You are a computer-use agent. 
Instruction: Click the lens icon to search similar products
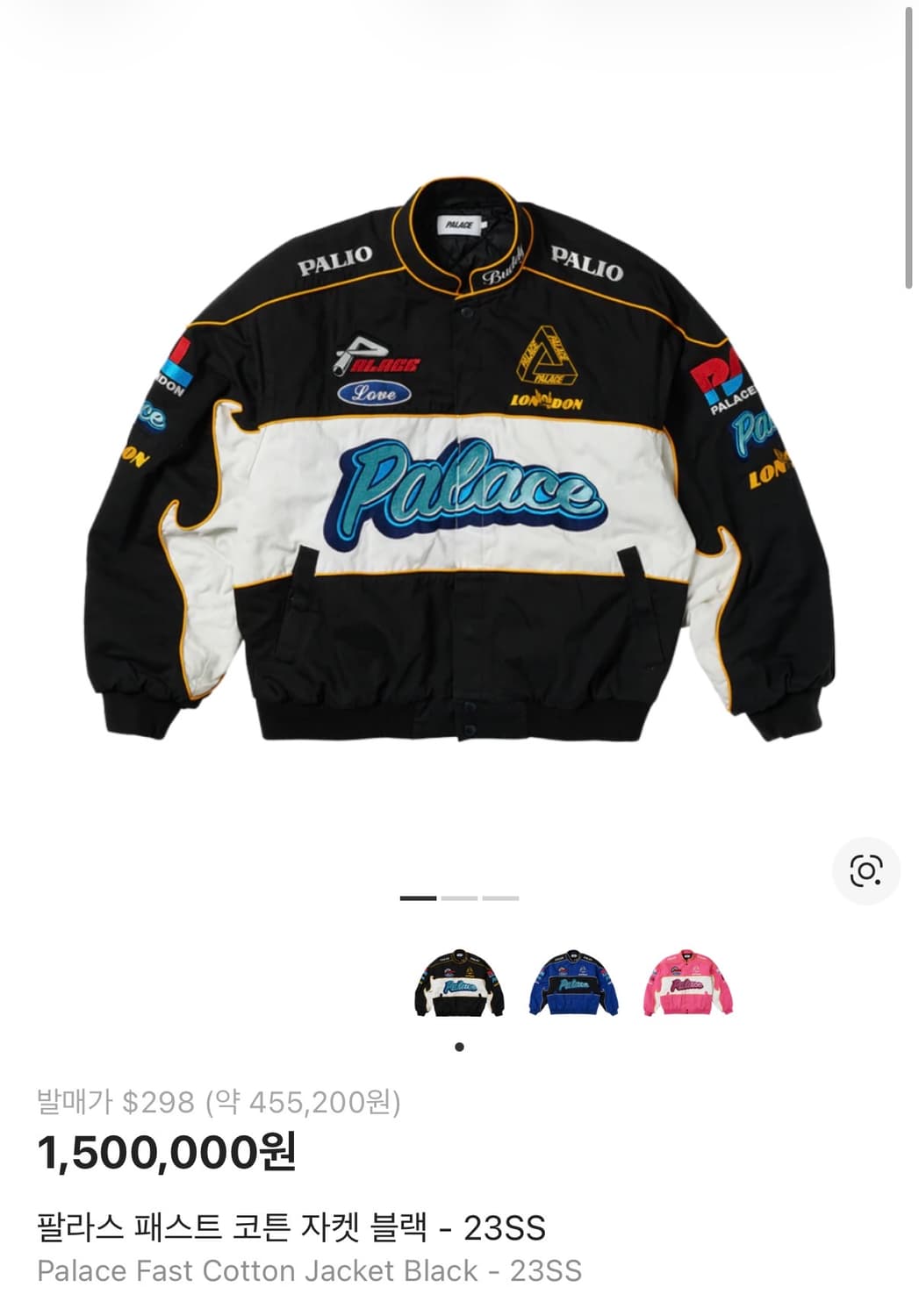pos(865,870)
